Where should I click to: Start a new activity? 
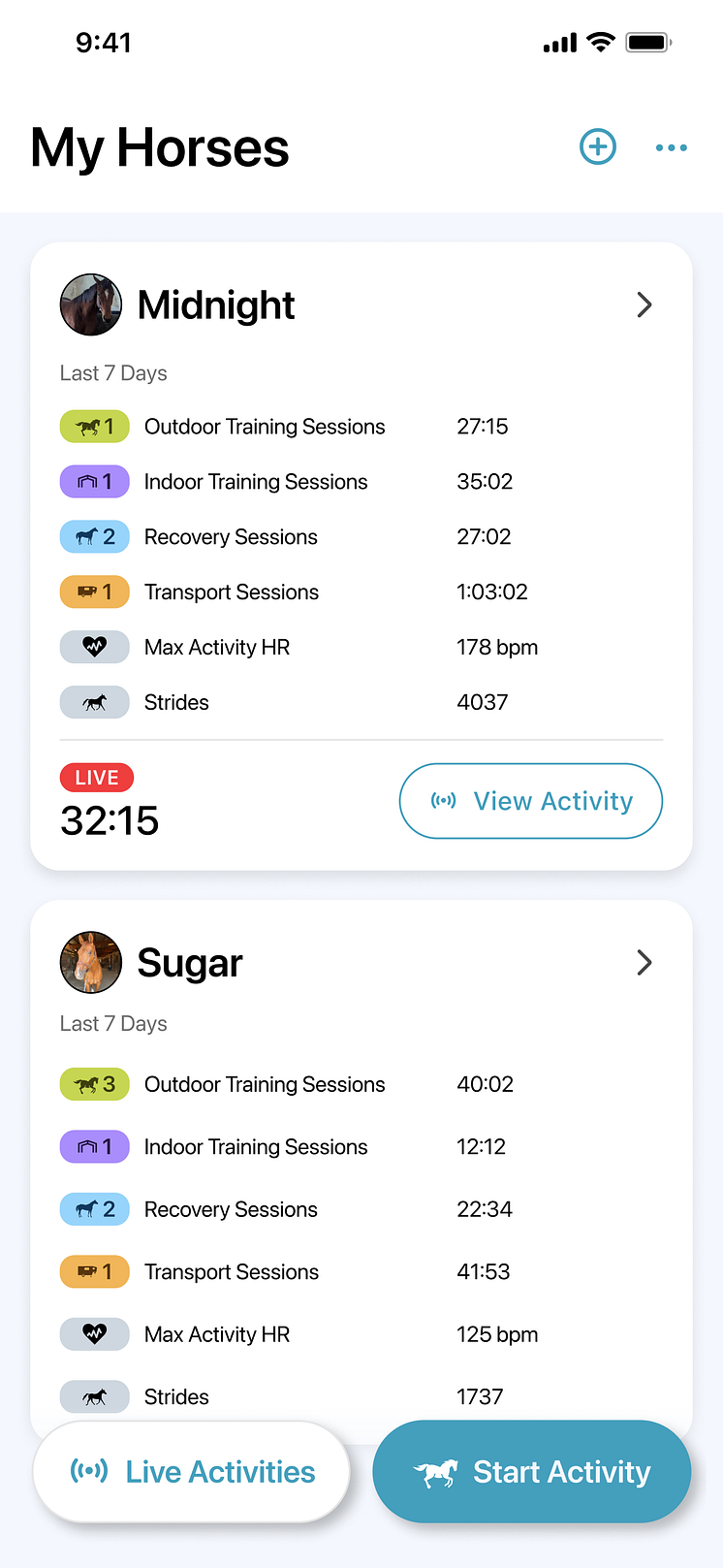point(532,1471)
